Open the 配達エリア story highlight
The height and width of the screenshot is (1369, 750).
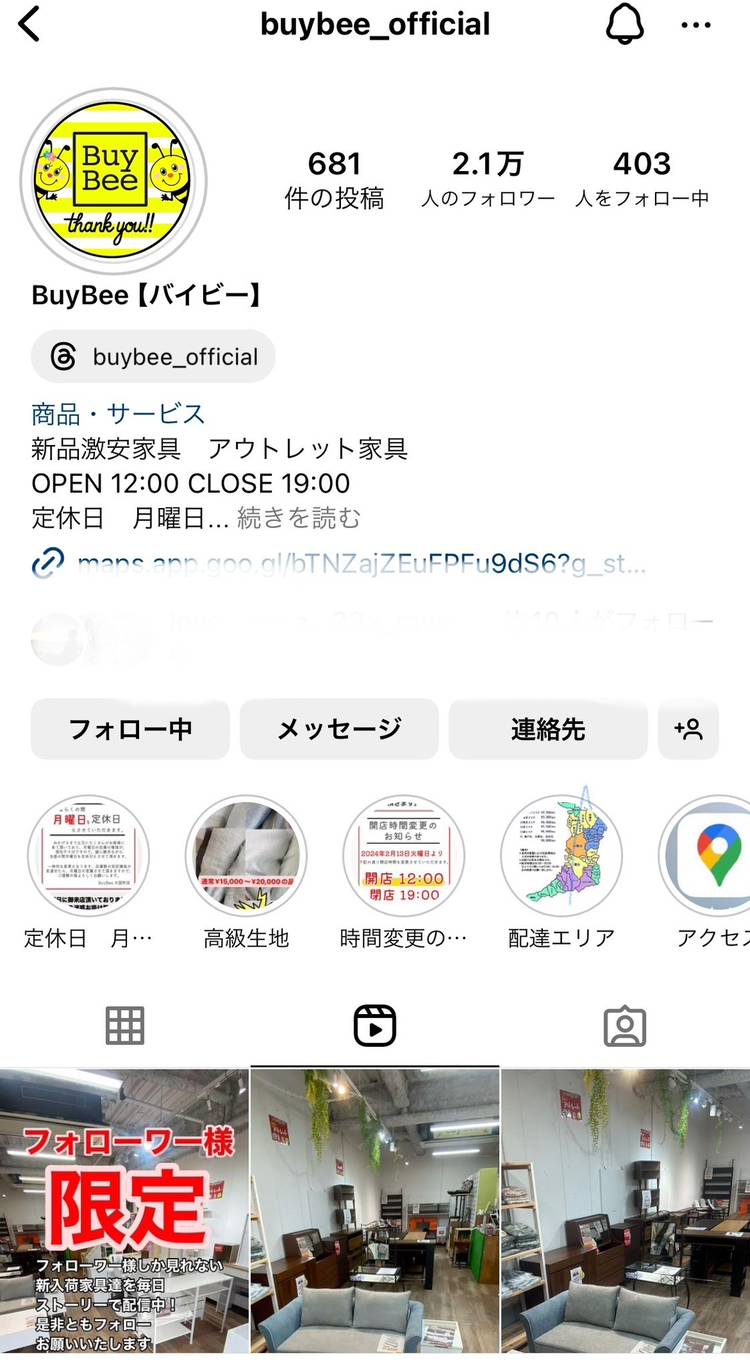(561, 856)
